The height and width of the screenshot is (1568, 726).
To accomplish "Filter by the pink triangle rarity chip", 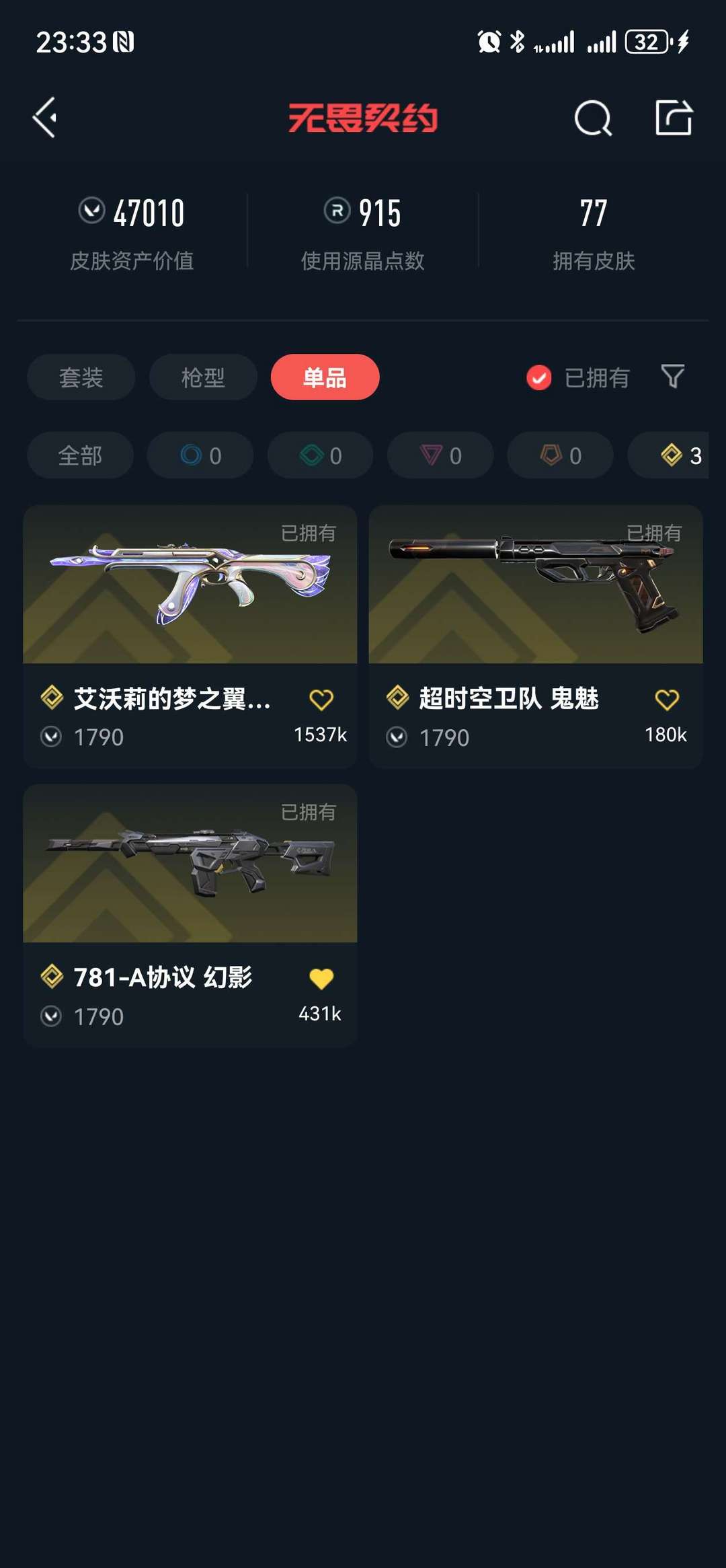I will (x=440, y=455).
